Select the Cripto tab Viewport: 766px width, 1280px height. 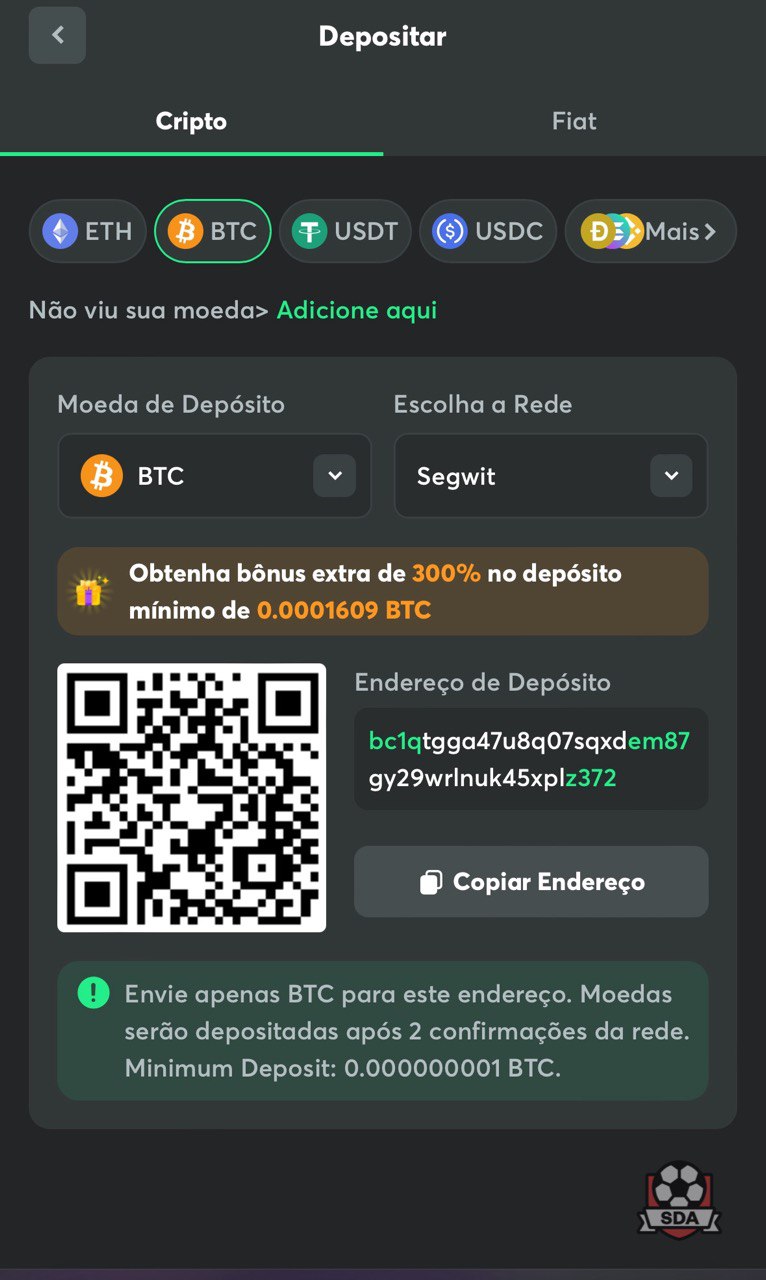pos(191,121)
